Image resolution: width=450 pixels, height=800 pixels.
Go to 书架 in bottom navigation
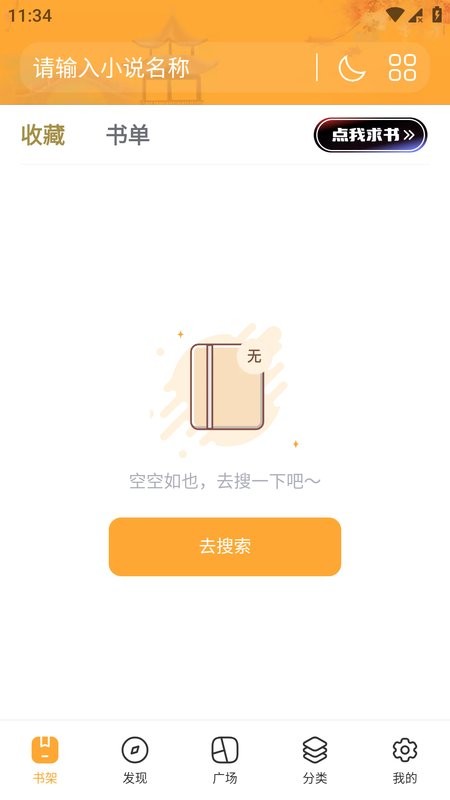coord(45,760)
